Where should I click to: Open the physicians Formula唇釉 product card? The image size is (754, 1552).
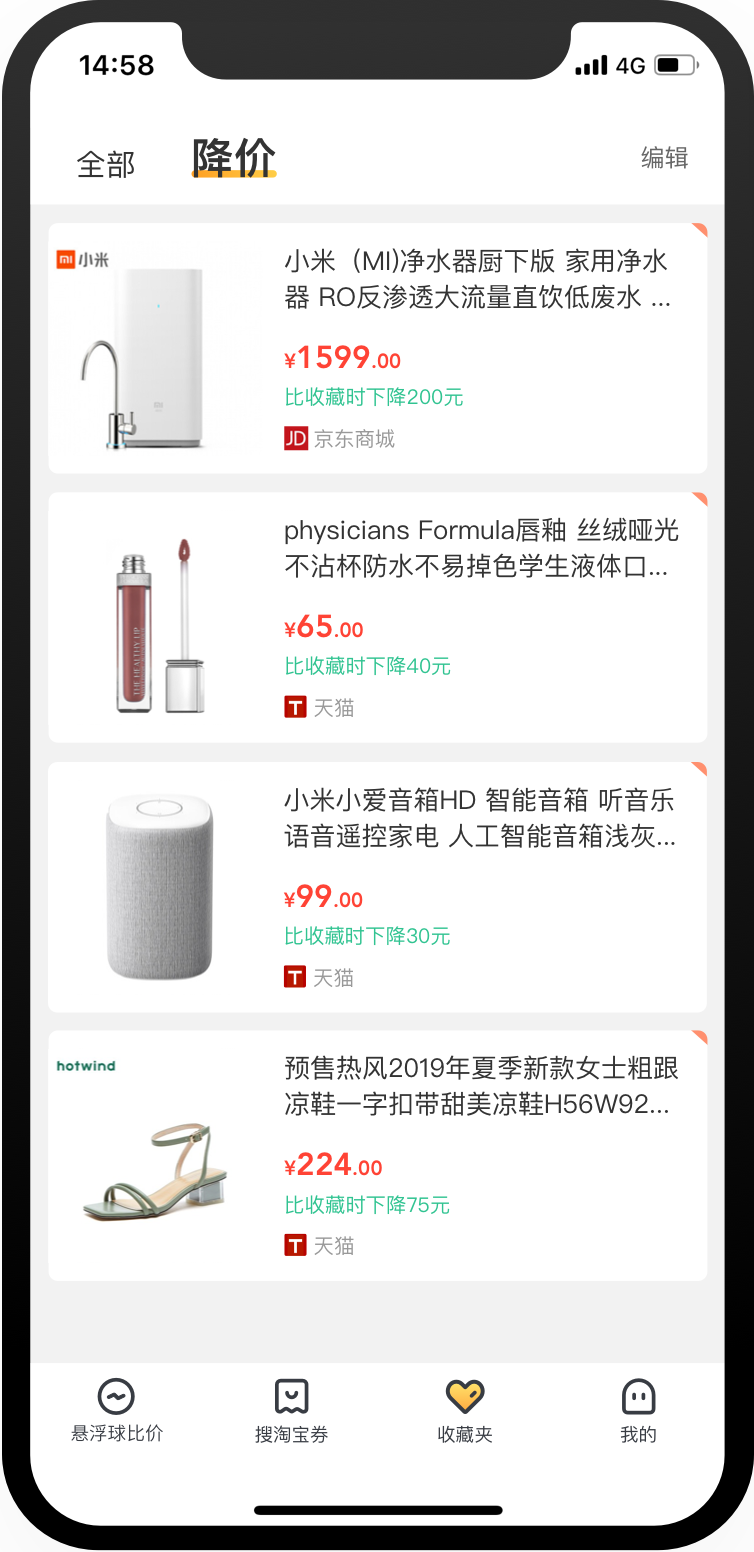click(x=377, y=617)
